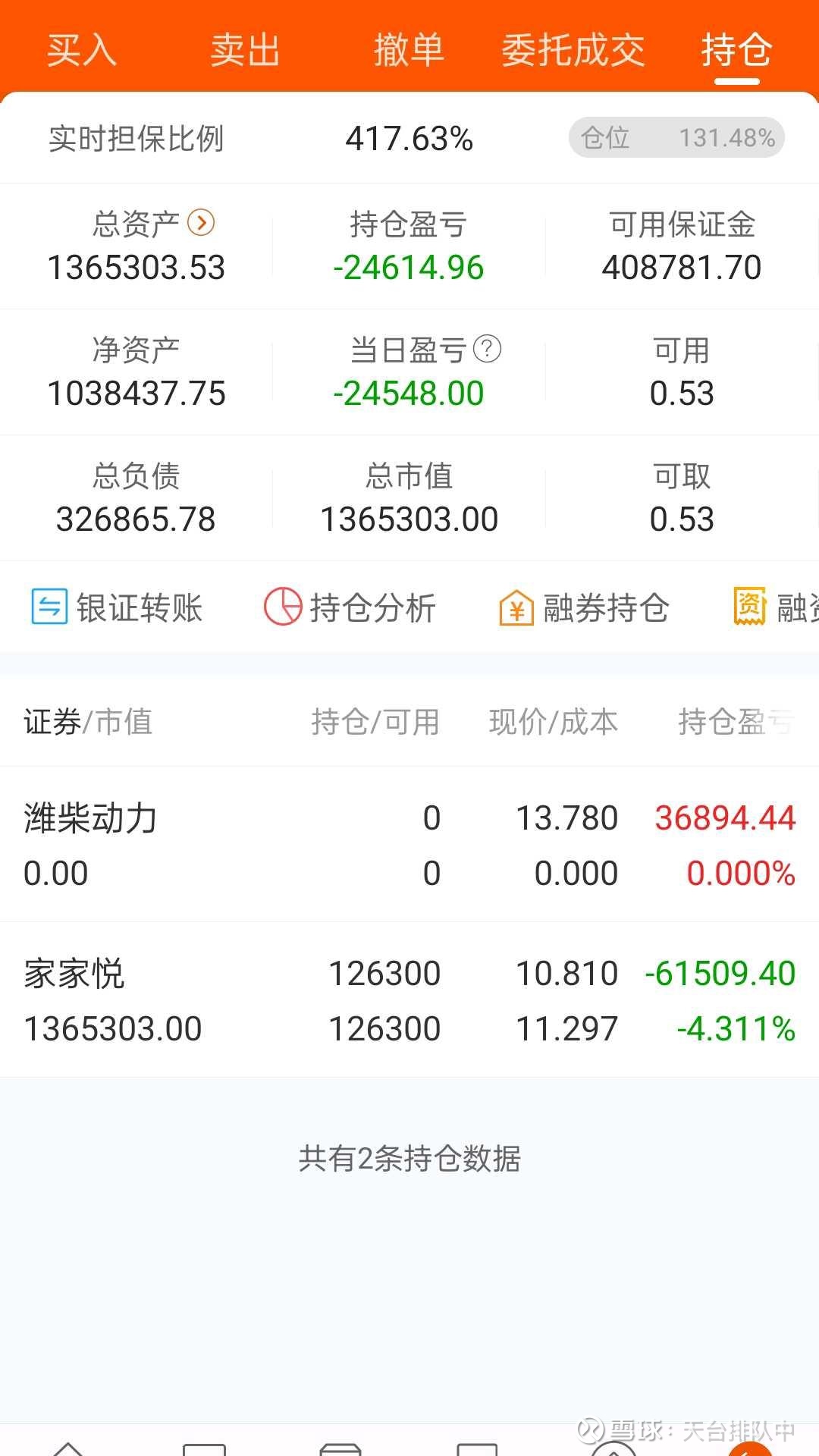819x1456 pixels.
Task: Select the 持仓 tab
Action: tap(736, 51)
